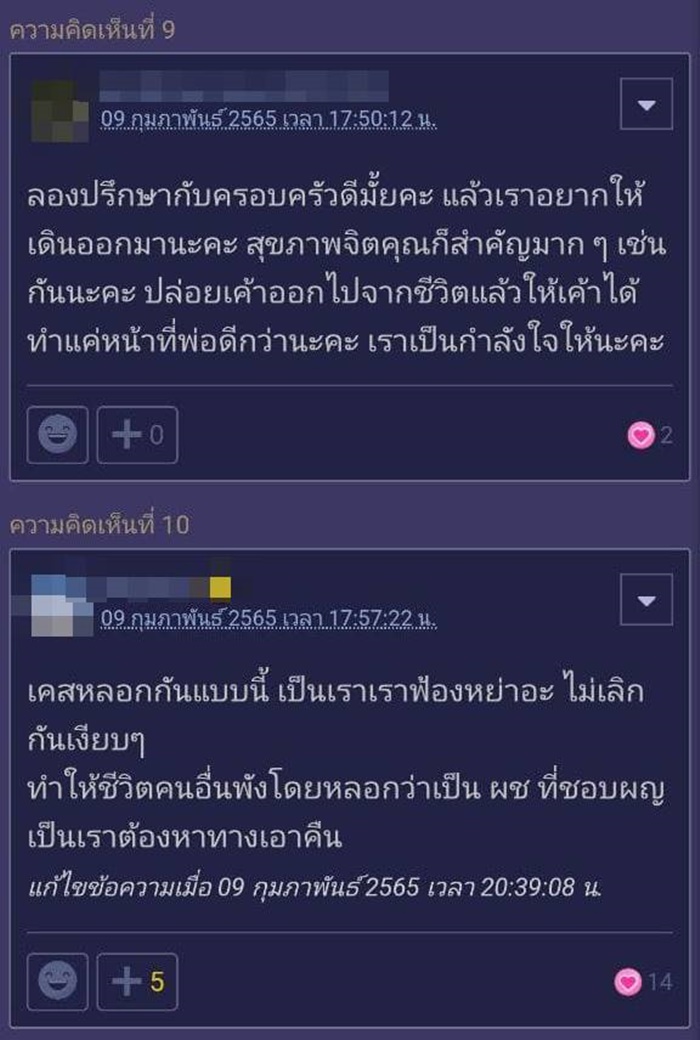
Task: Upvote comment 9 with the plus button
Action: pyautogui.click(x=137, y=435)
